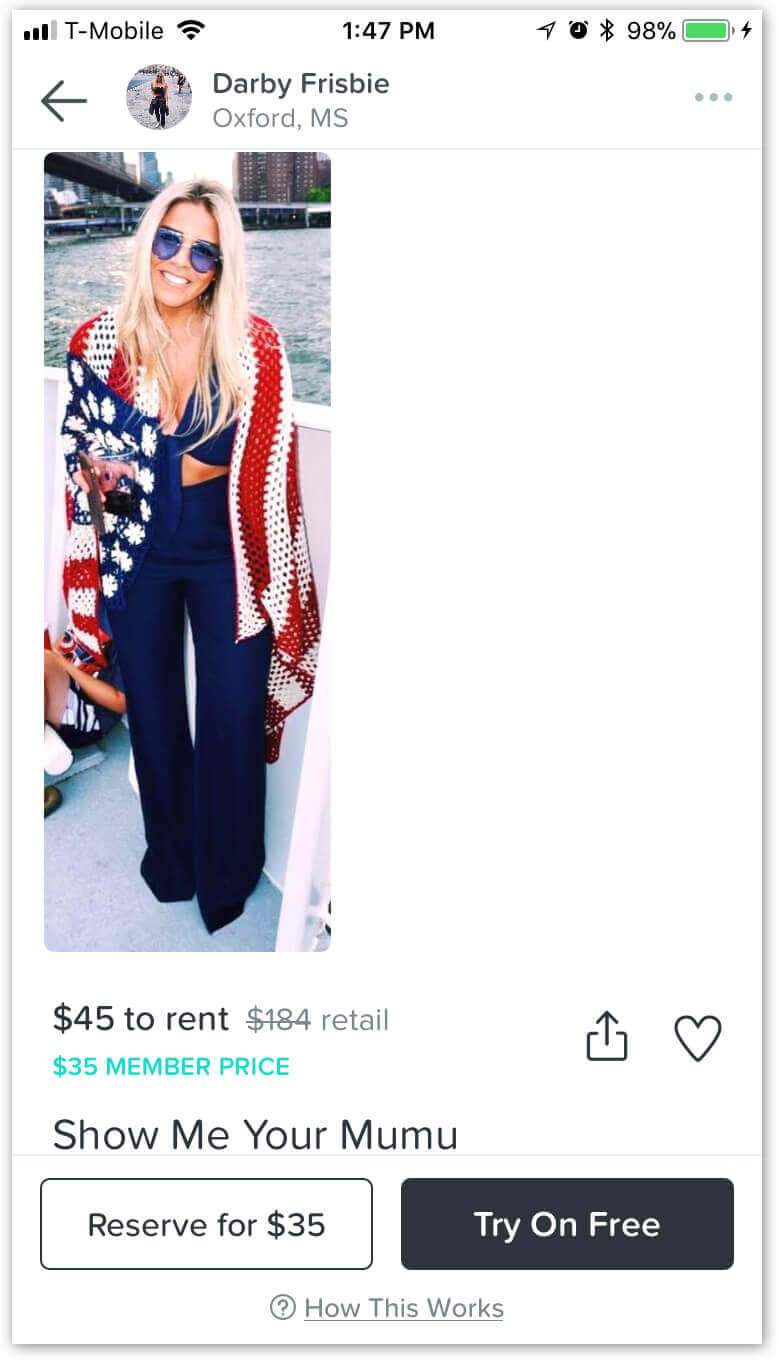The image size is (778, 1360).
Task: Open the three-dot overflow menu
Action: [713, 97]
